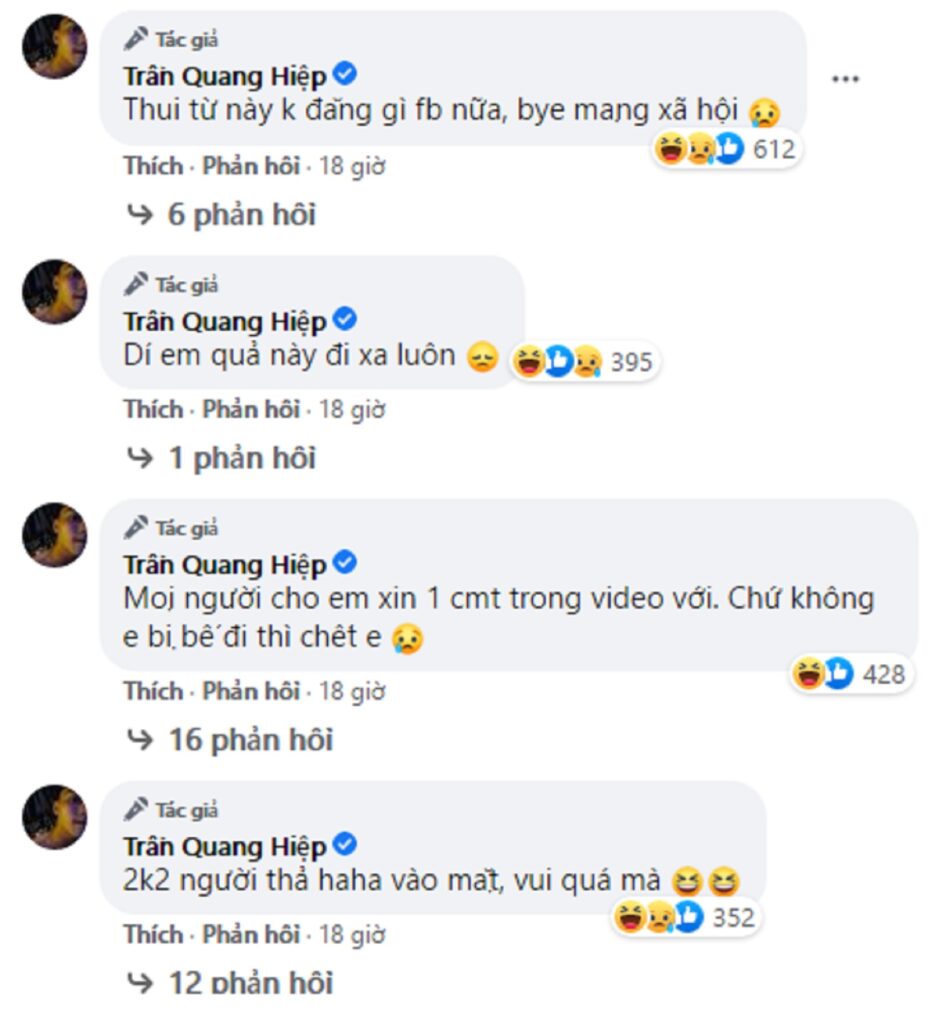Screen dimensions: 939x1024
Task: Reply to the 'bye mạng xã hội' comment
Action: [x=251, y=166]
